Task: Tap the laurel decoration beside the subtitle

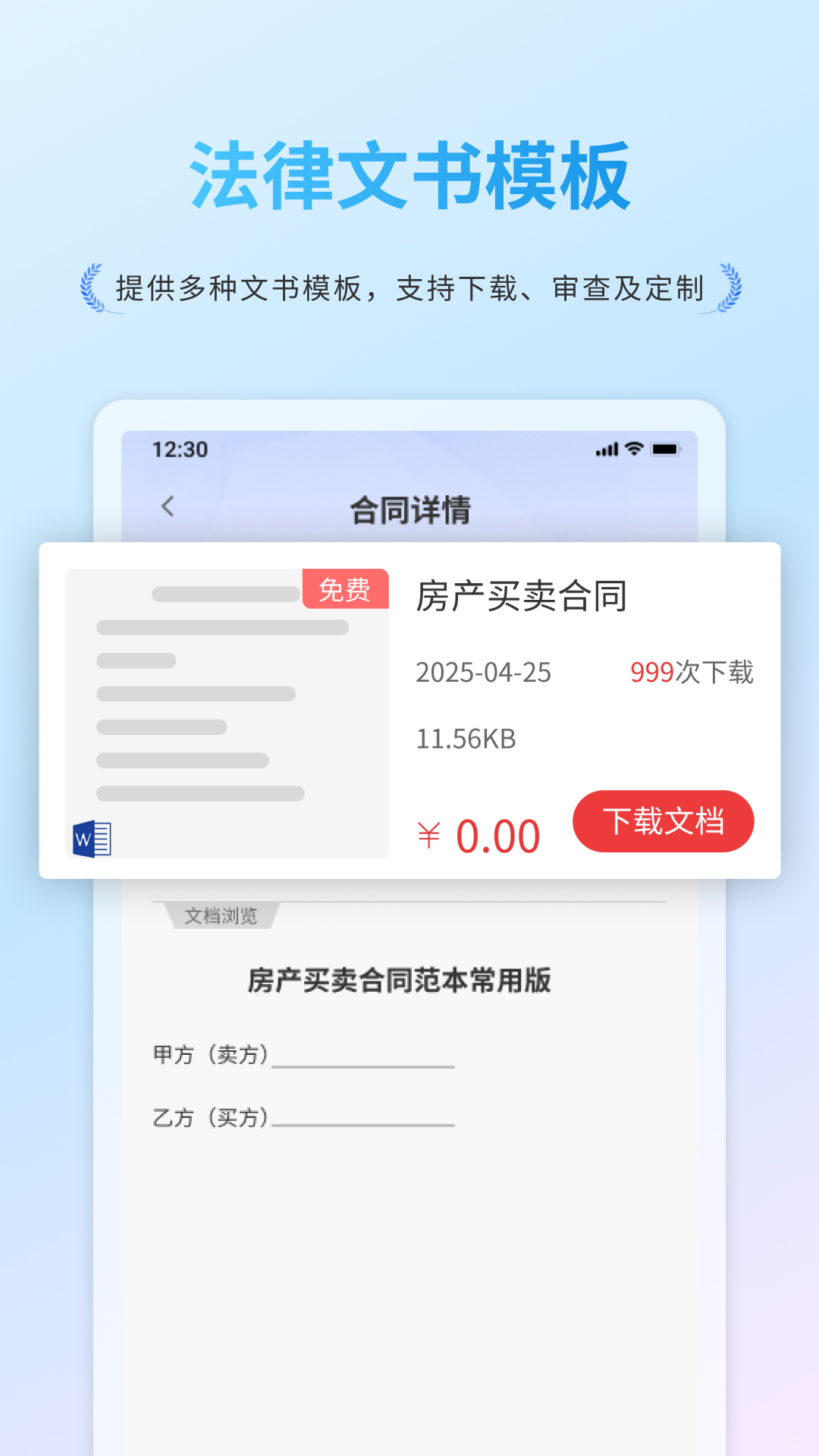Action: [89, 289]
